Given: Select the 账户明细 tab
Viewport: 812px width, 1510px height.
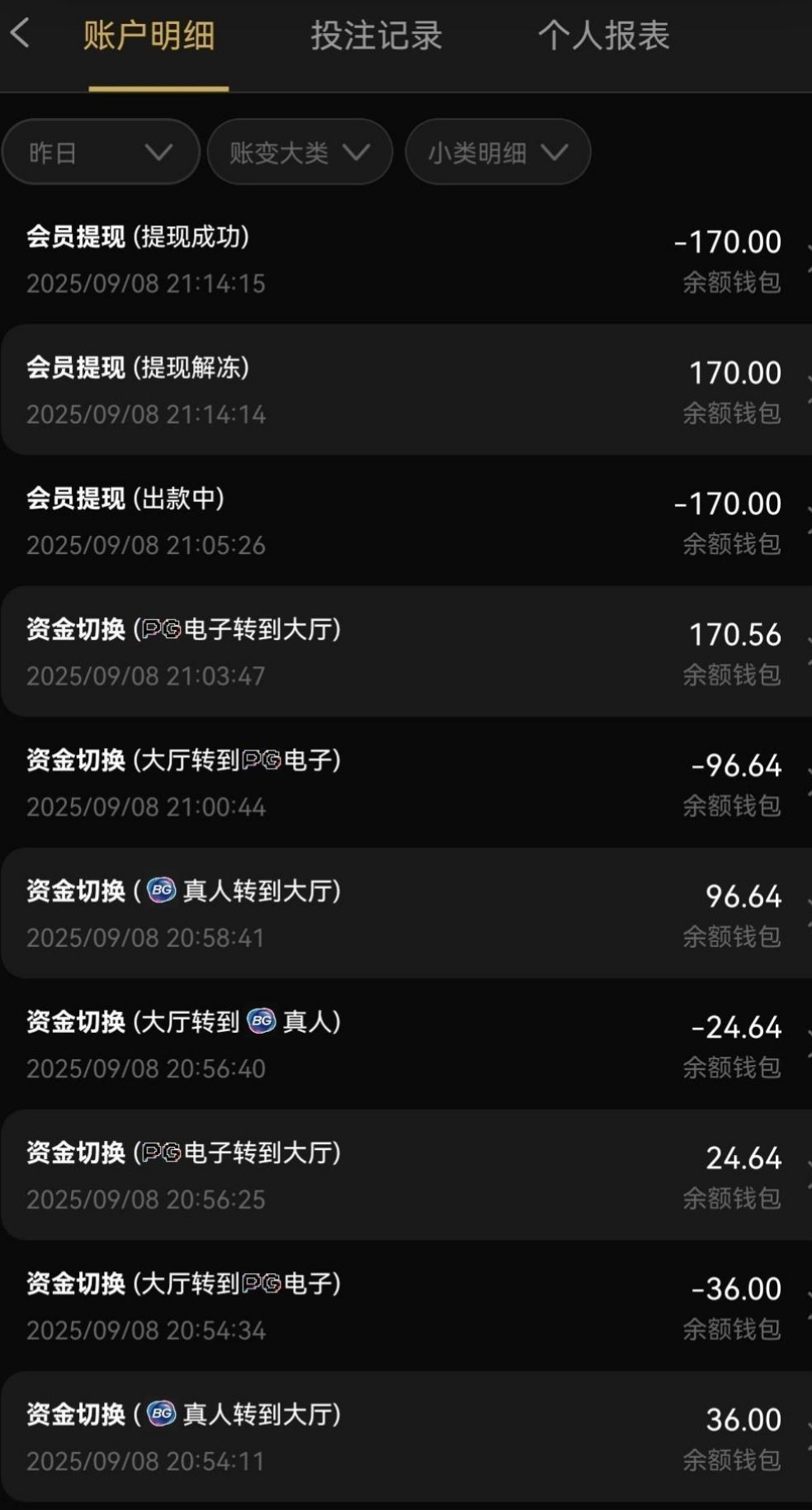Looking at the screenshot, I should tap(149, 36).
